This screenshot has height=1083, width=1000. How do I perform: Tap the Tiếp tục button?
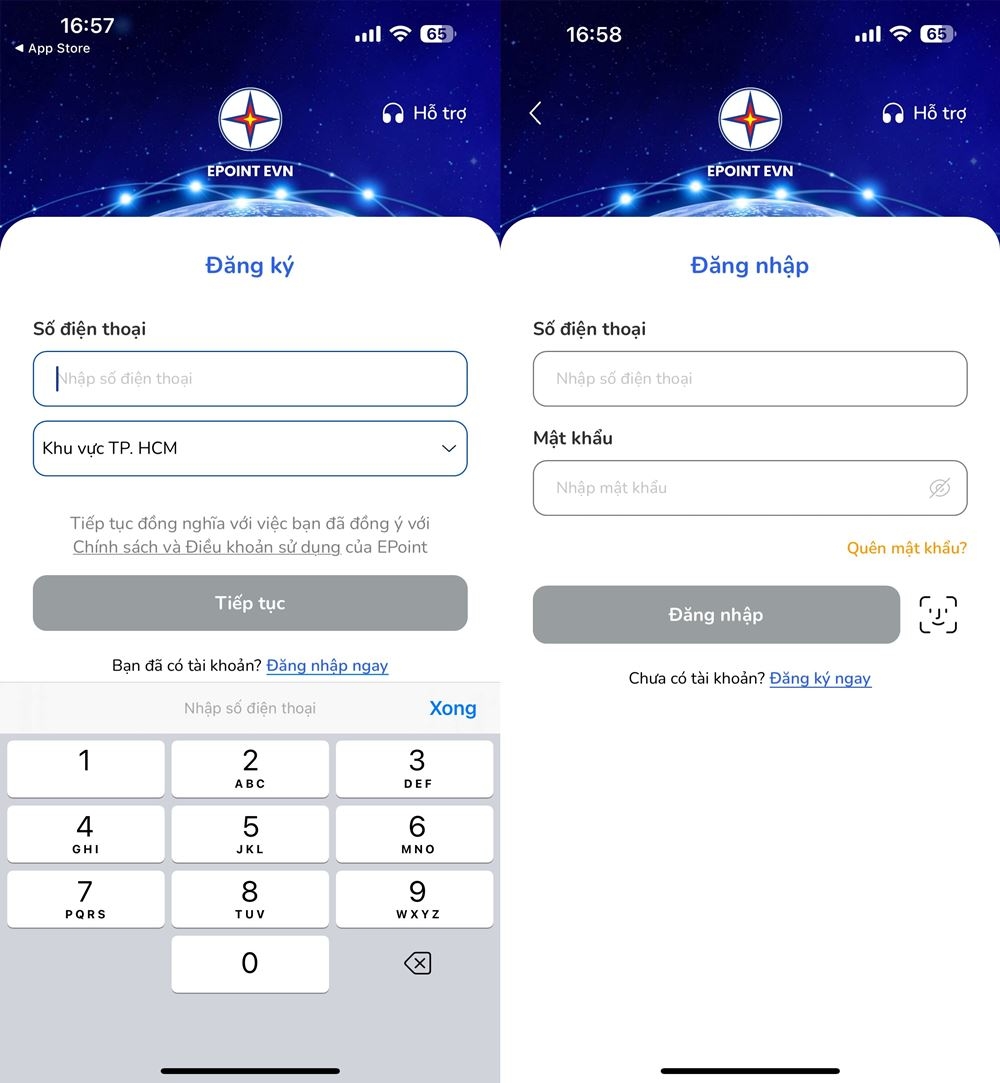(250, 603)
